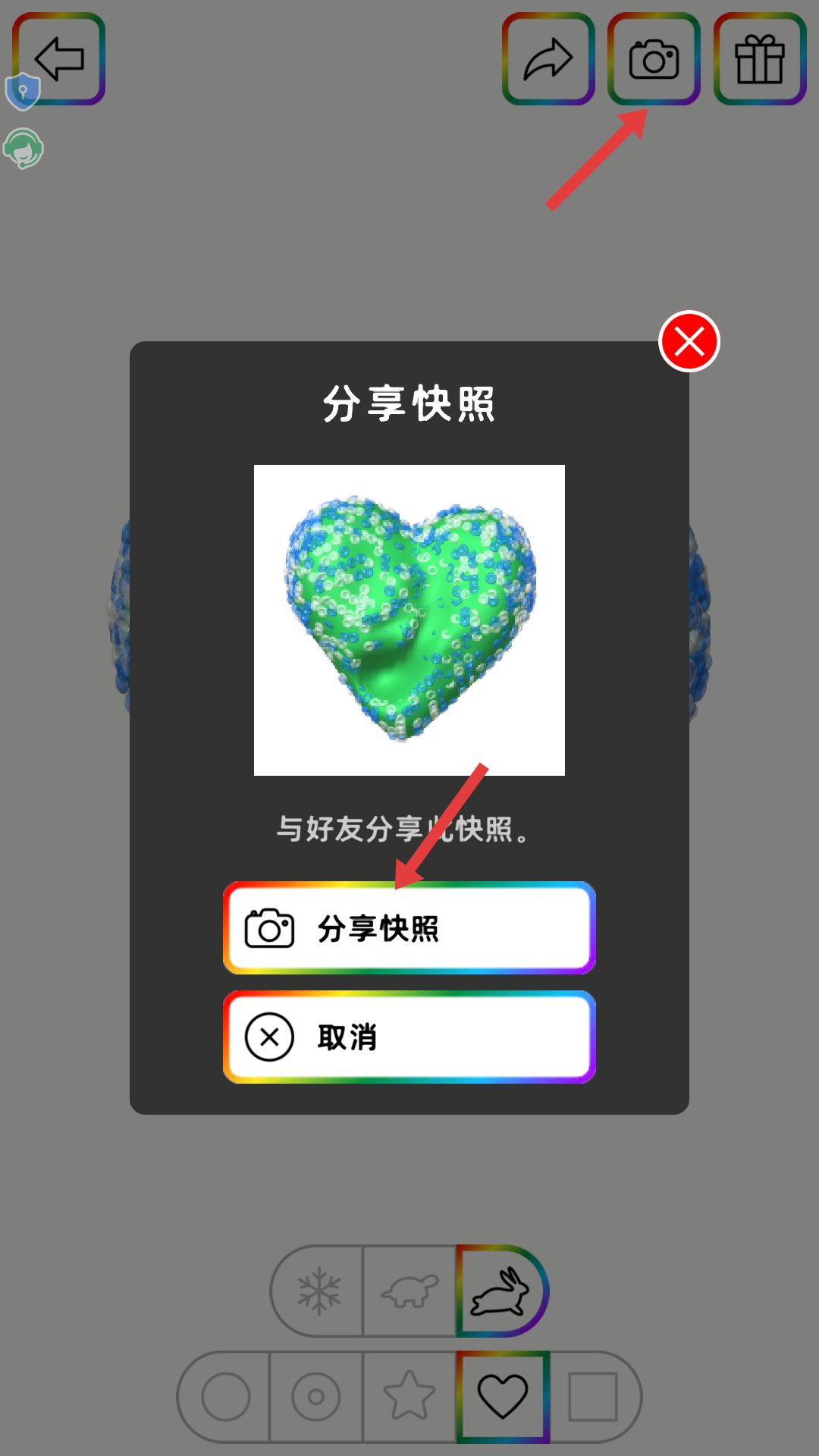Tap the privacy shield icon
This screenshot has width=819, height=1456.
click(22, 92)
